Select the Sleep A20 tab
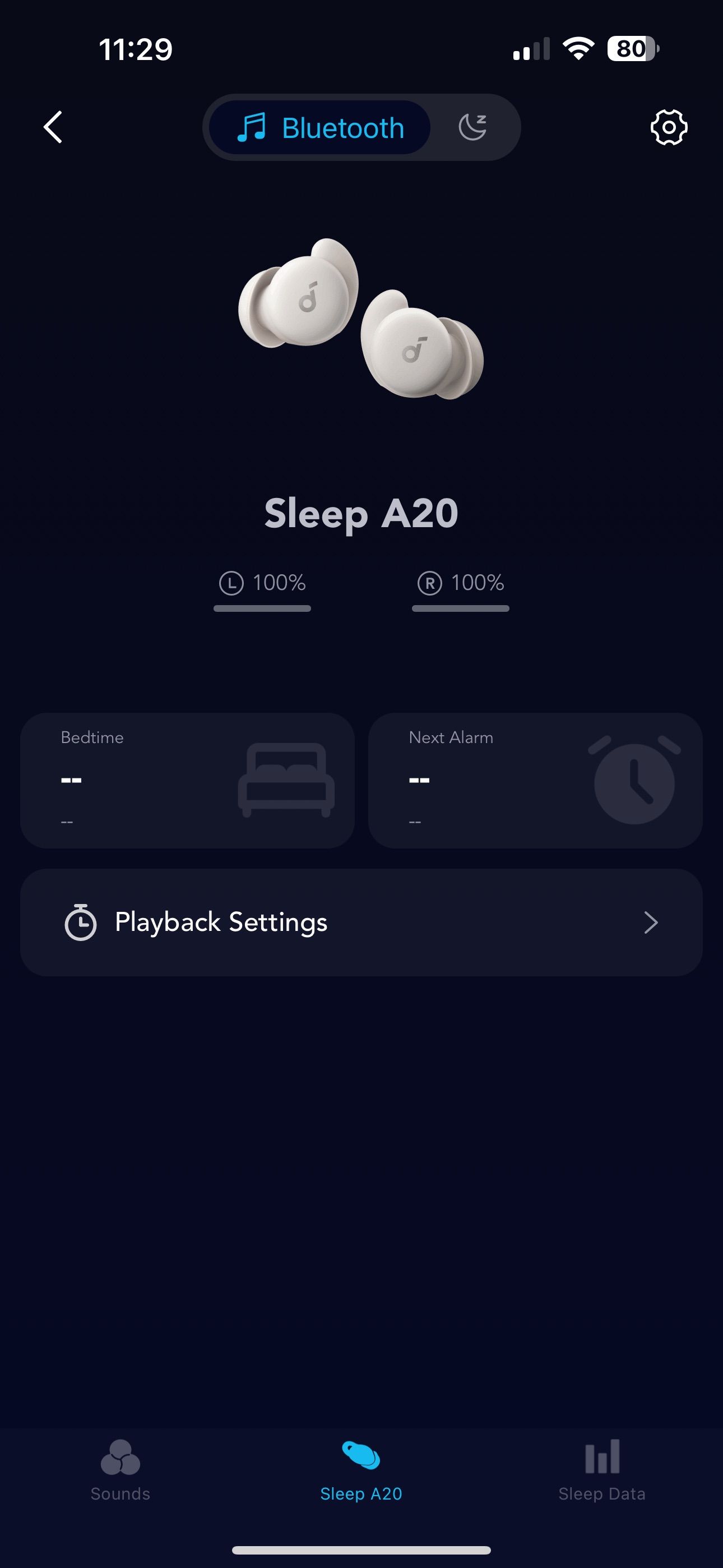 tap(361, 1469)
